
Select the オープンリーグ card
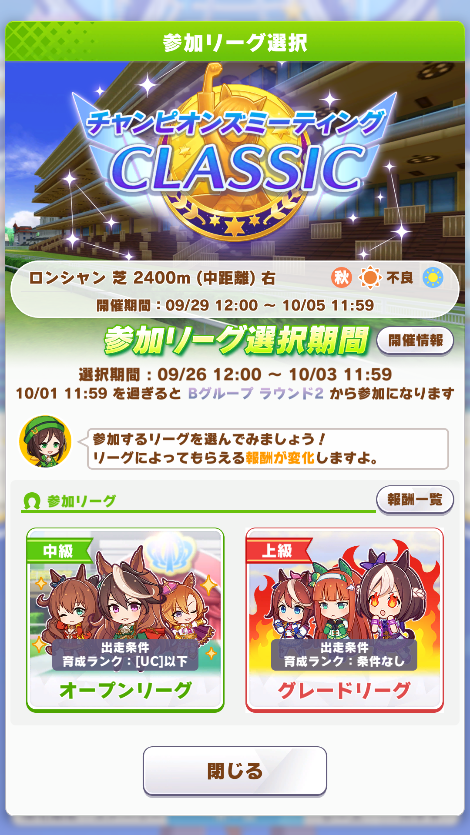[125, 619]
